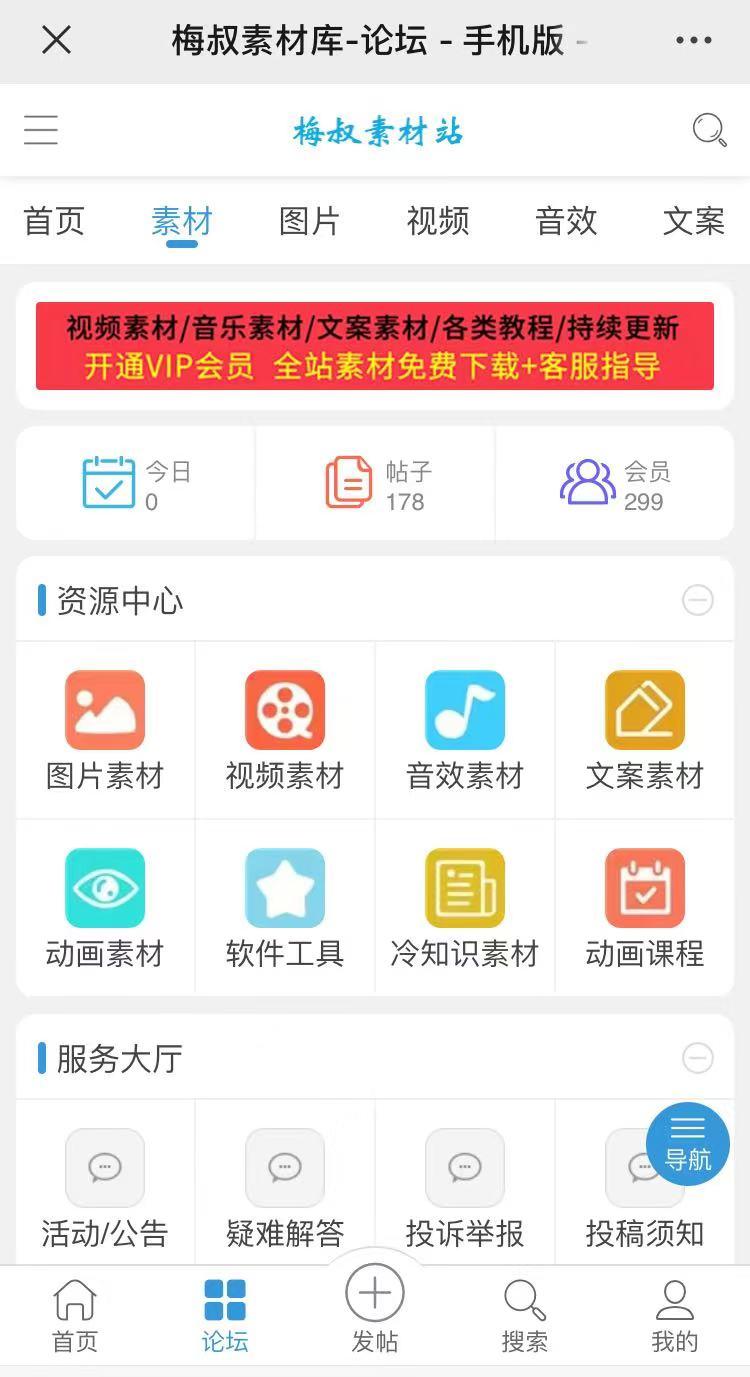
Task: Switch to the 视频 top tab
Action: click(x=437, y=221)
